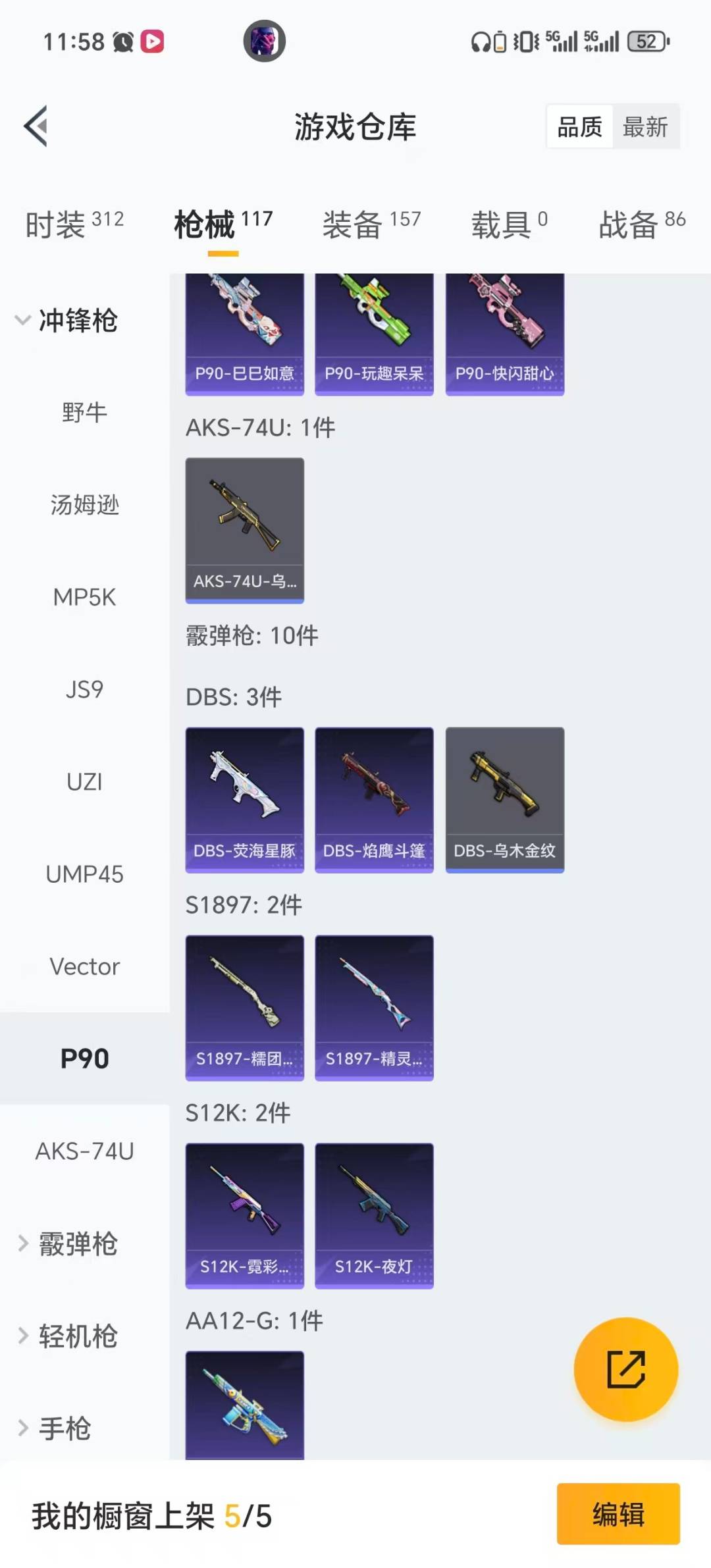
Task: Toggle sorting to 最新
Action: [x=646, y=126]
